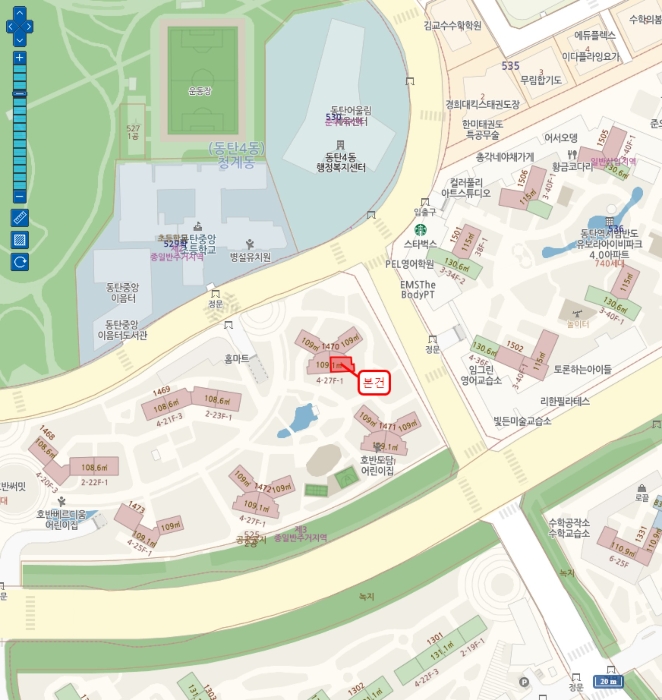
Task: Pan the map down with the arrow
Action: coord(19,39)
